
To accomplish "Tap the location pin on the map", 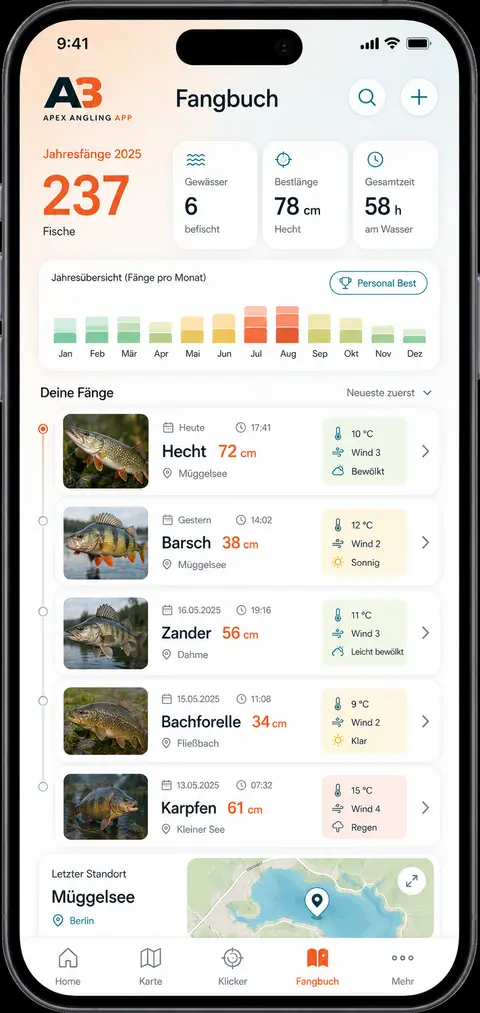I will click(x=317, y=902).
